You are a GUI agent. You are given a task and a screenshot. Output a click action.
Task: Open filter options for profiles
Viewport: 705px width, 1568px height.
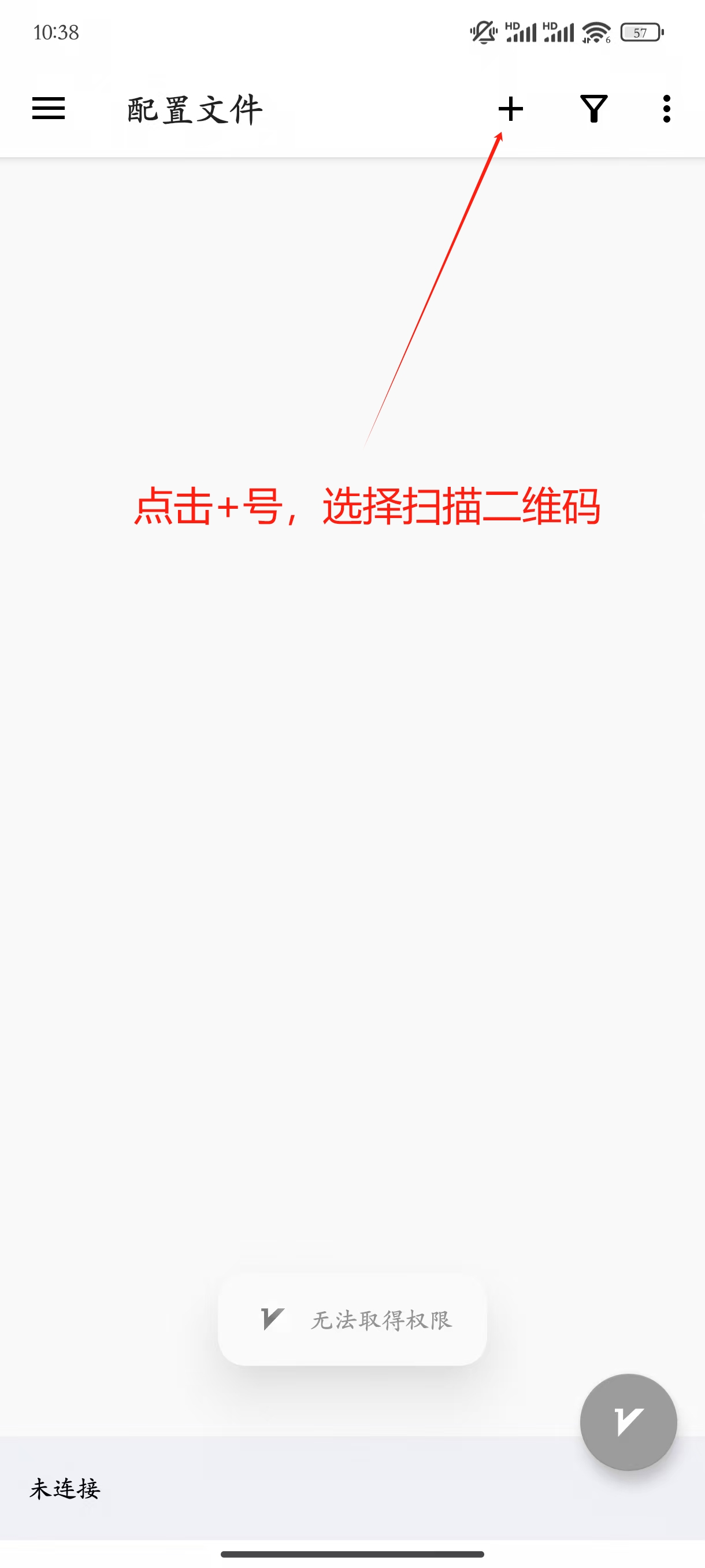tap(593, 108)
